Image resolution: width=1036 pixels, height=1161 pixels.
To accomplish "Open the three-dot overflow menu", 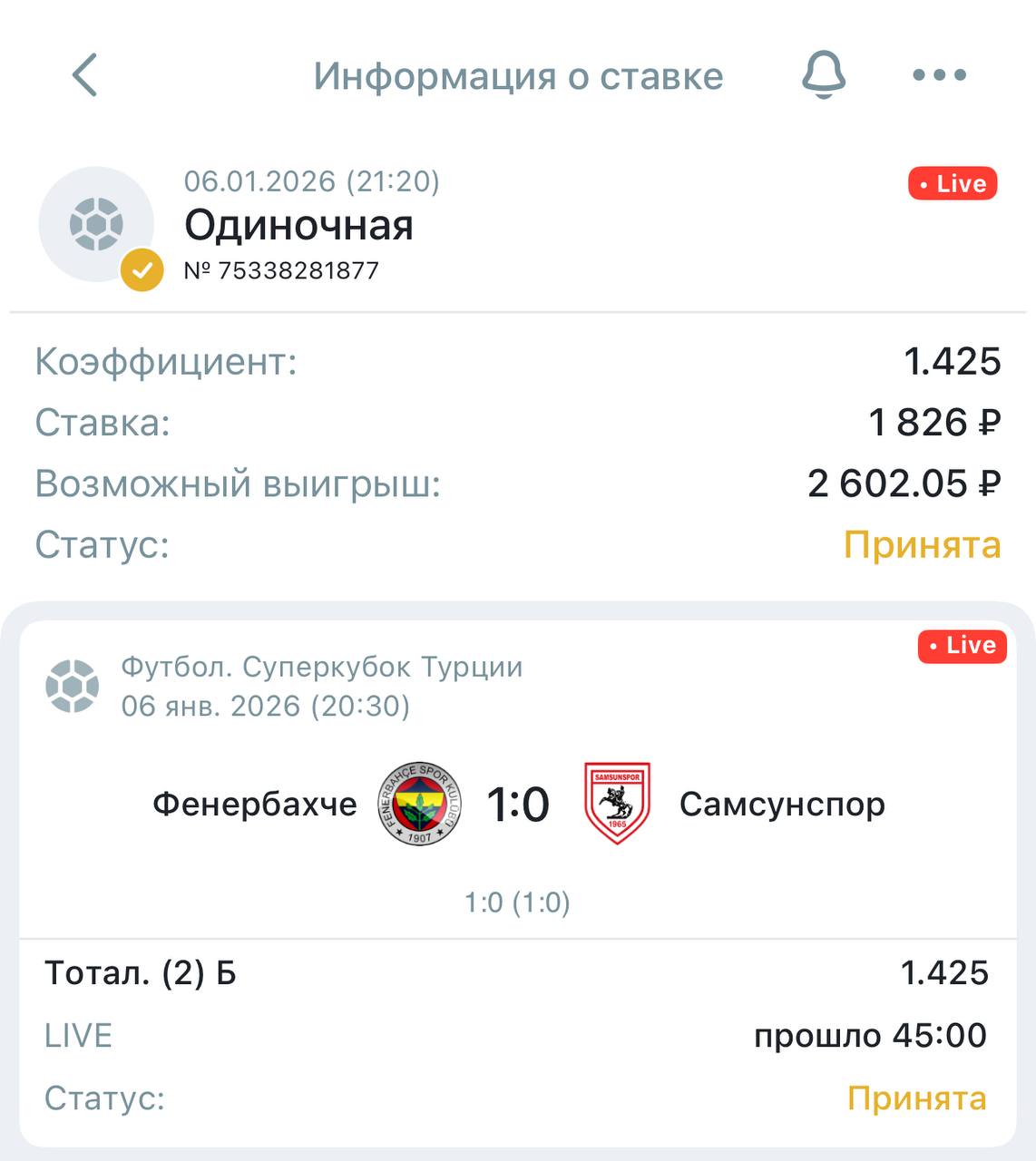I will click(x=939, y=75).
